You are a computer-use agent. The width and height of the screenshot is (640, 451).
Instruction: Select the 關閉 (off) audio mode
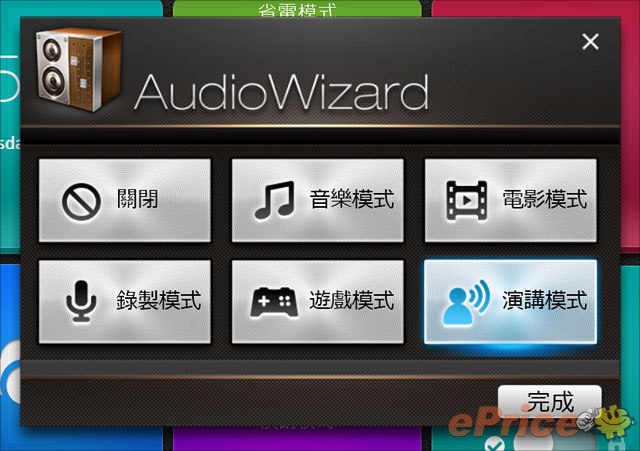pyautogui.click(x=125, y=200)
